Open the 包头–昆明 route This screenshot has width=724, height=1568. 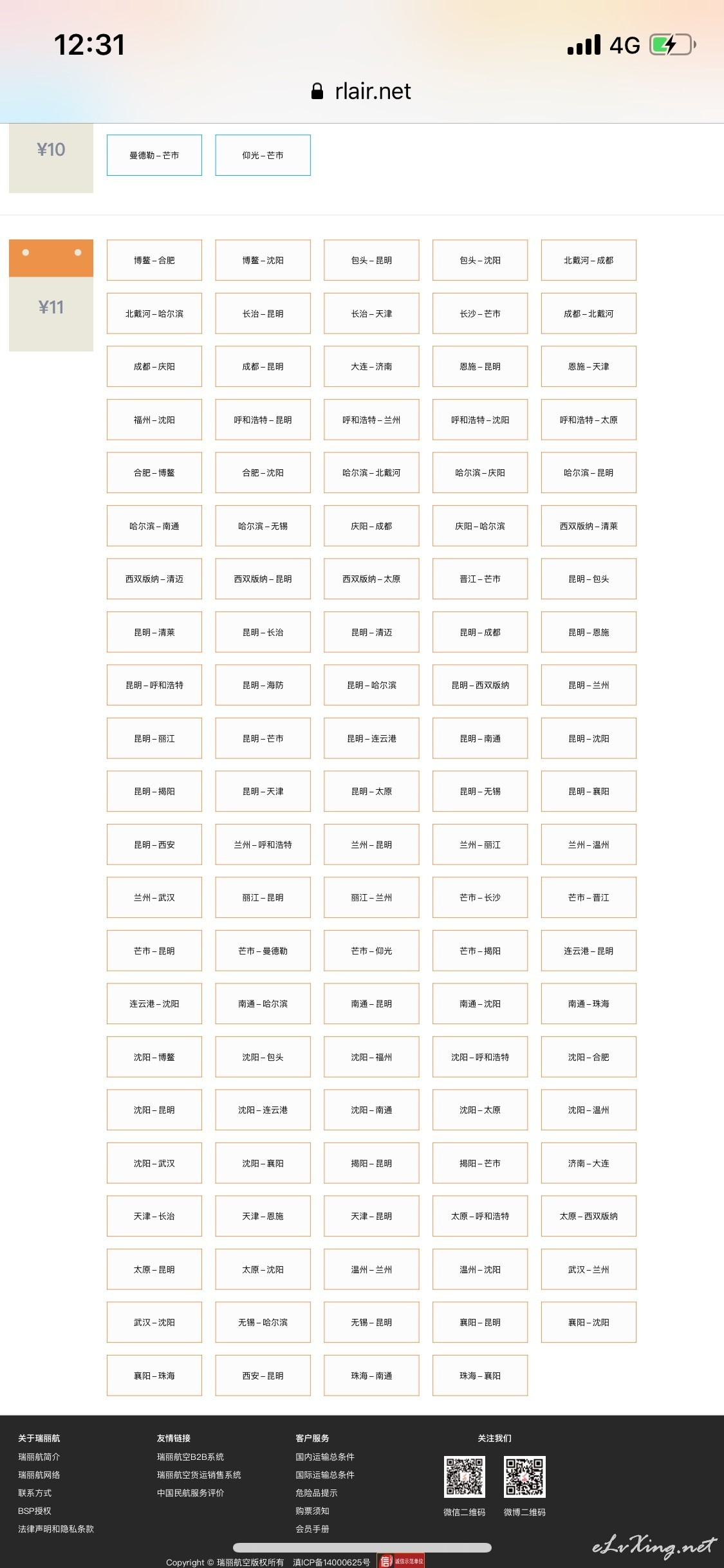click(371, 260)
